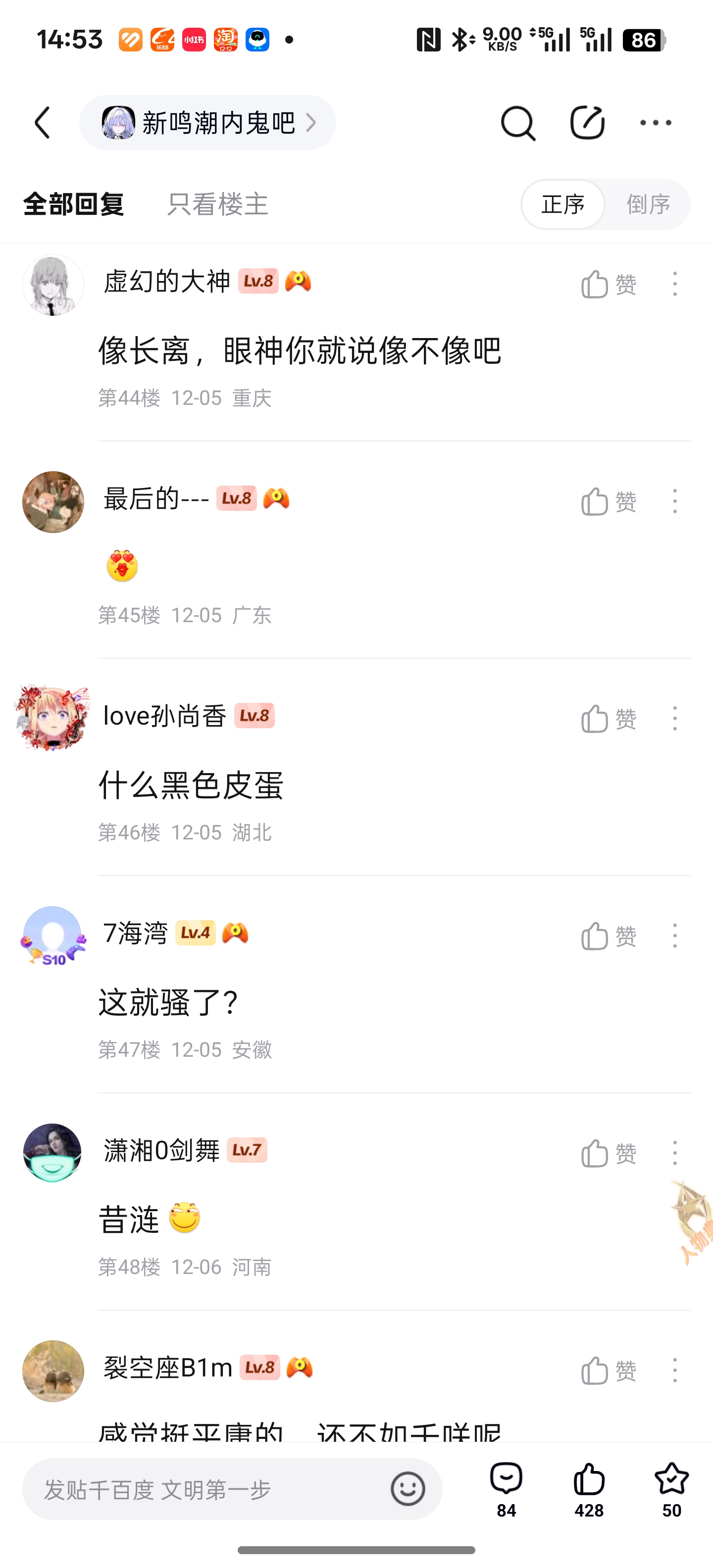This screenshot has width=713, height=1568.
Task: Open more options on 裂空座B1m's reply
Action: click(675, 1370)
